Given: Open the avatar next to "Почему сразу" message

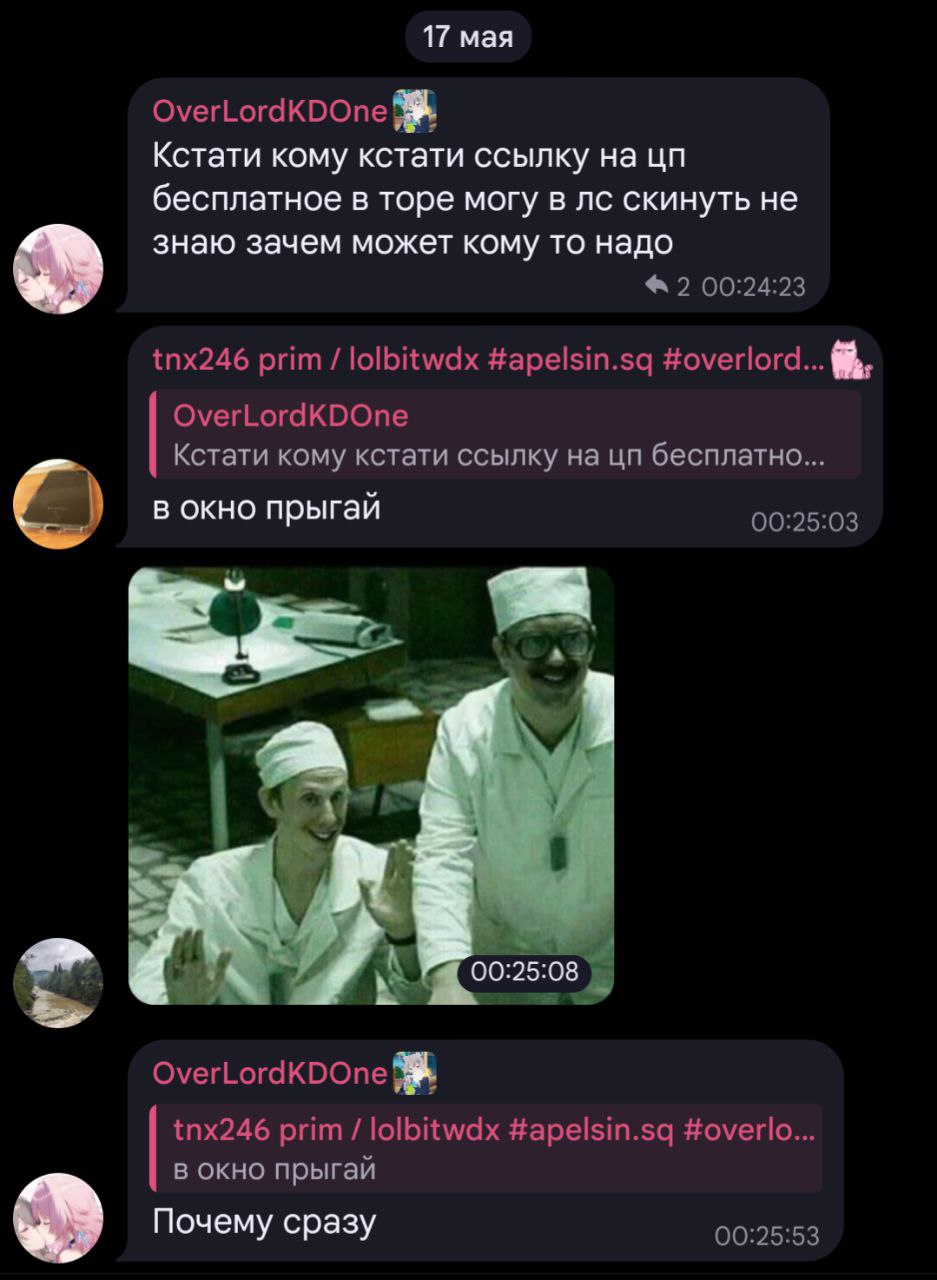Looking at the screenshot, I should click(58, 1217).
